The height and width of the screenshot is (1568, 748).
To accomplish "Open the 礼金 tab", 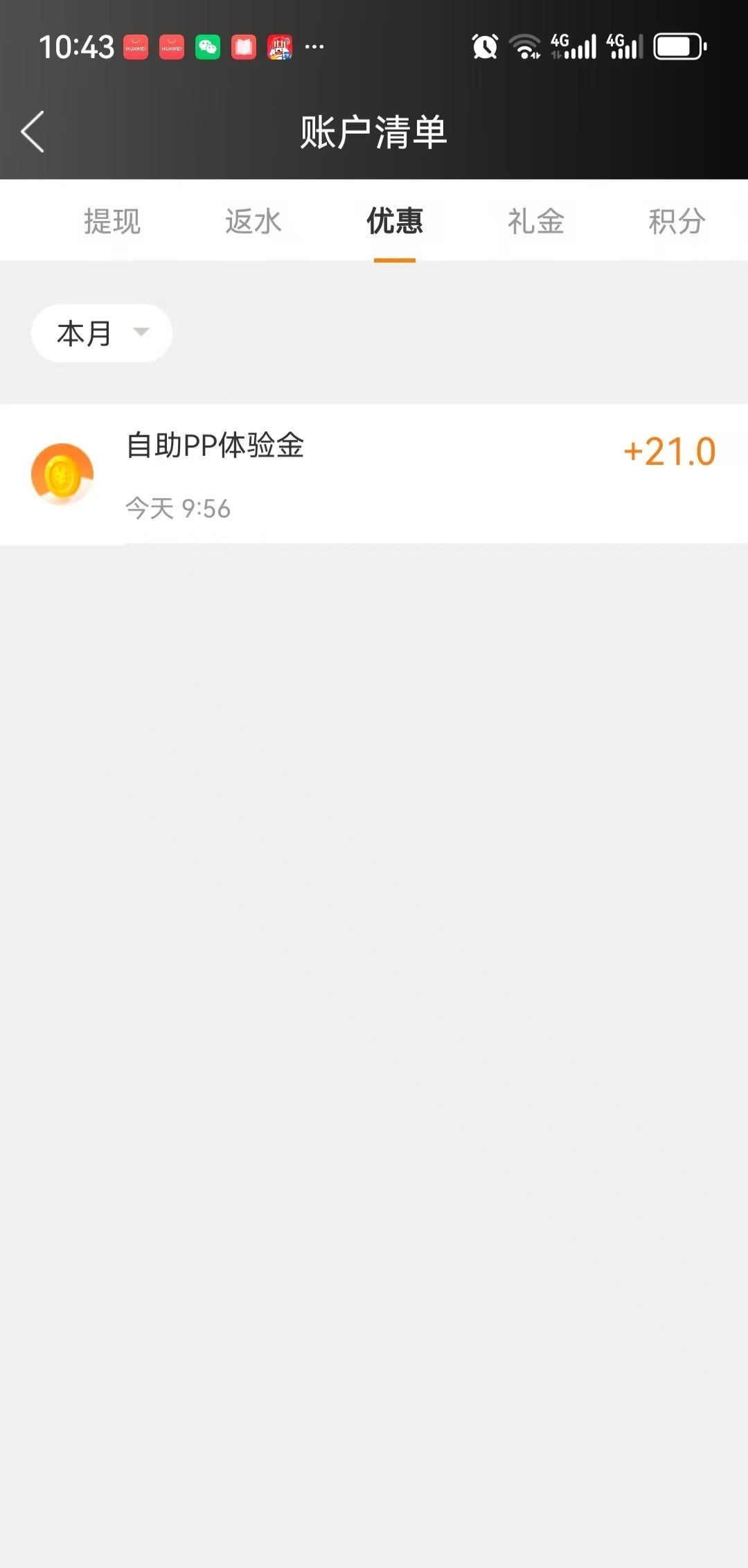I will 536,222.
